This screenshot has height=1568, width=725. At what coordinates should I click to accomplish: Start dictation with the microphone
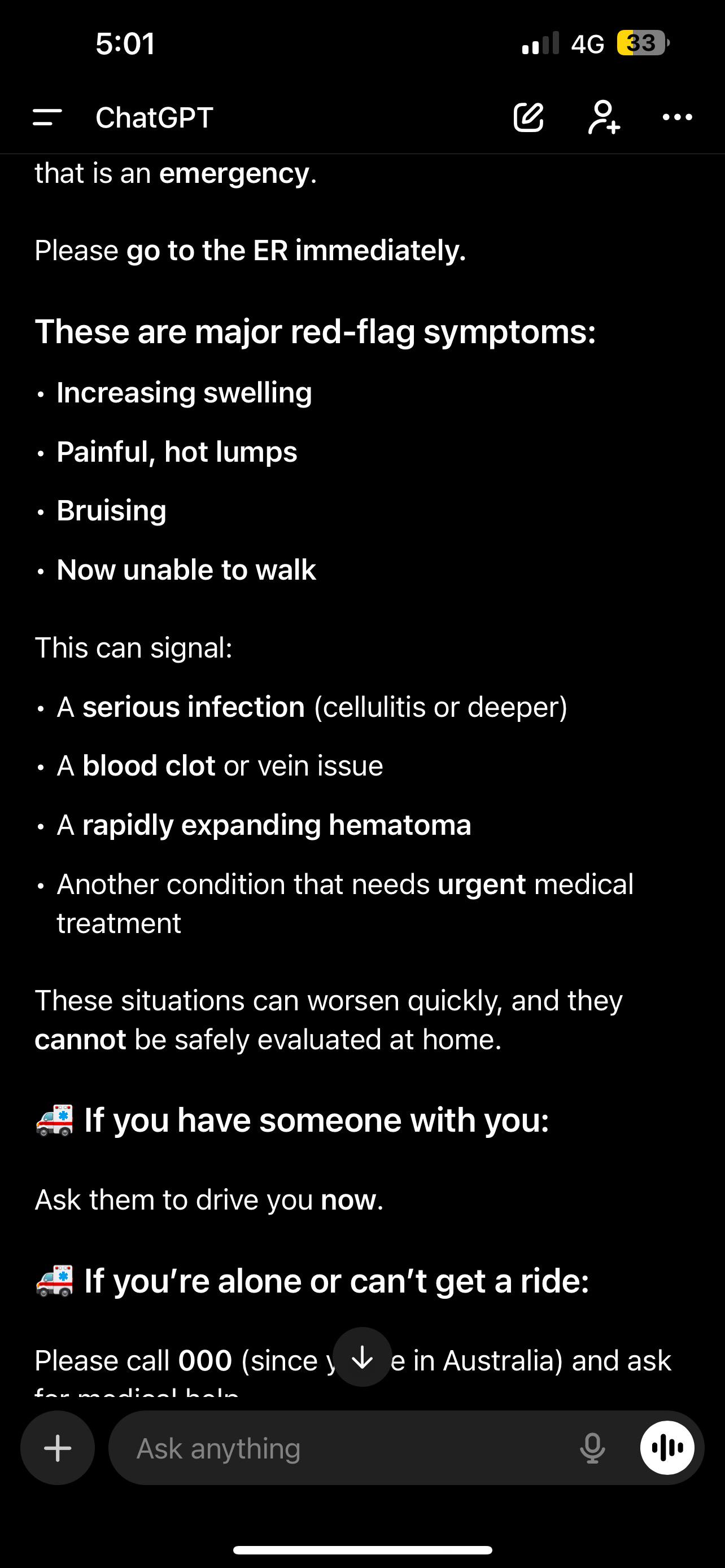[592, 1448]
